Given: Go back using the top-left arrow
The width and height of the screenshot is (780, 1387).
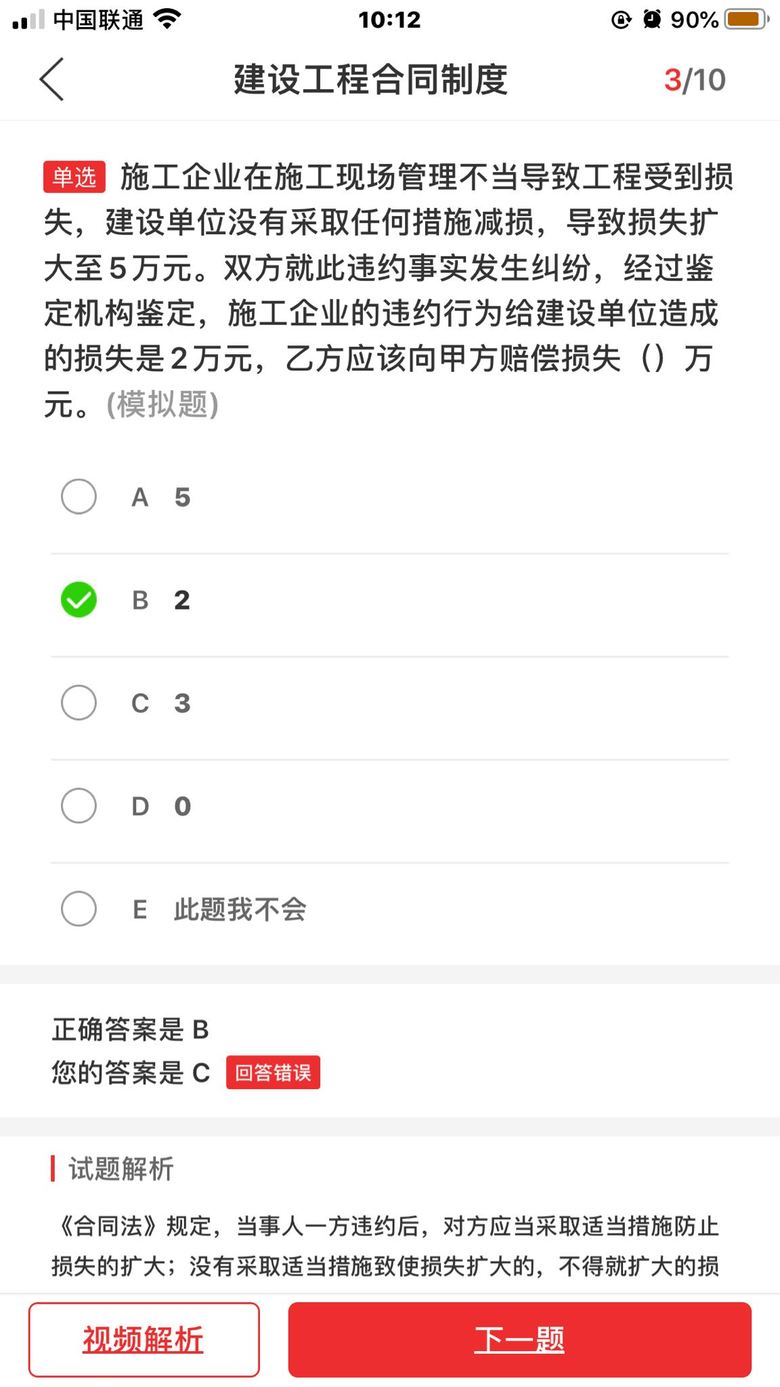Looking at the screenshot, I should 52,79.
